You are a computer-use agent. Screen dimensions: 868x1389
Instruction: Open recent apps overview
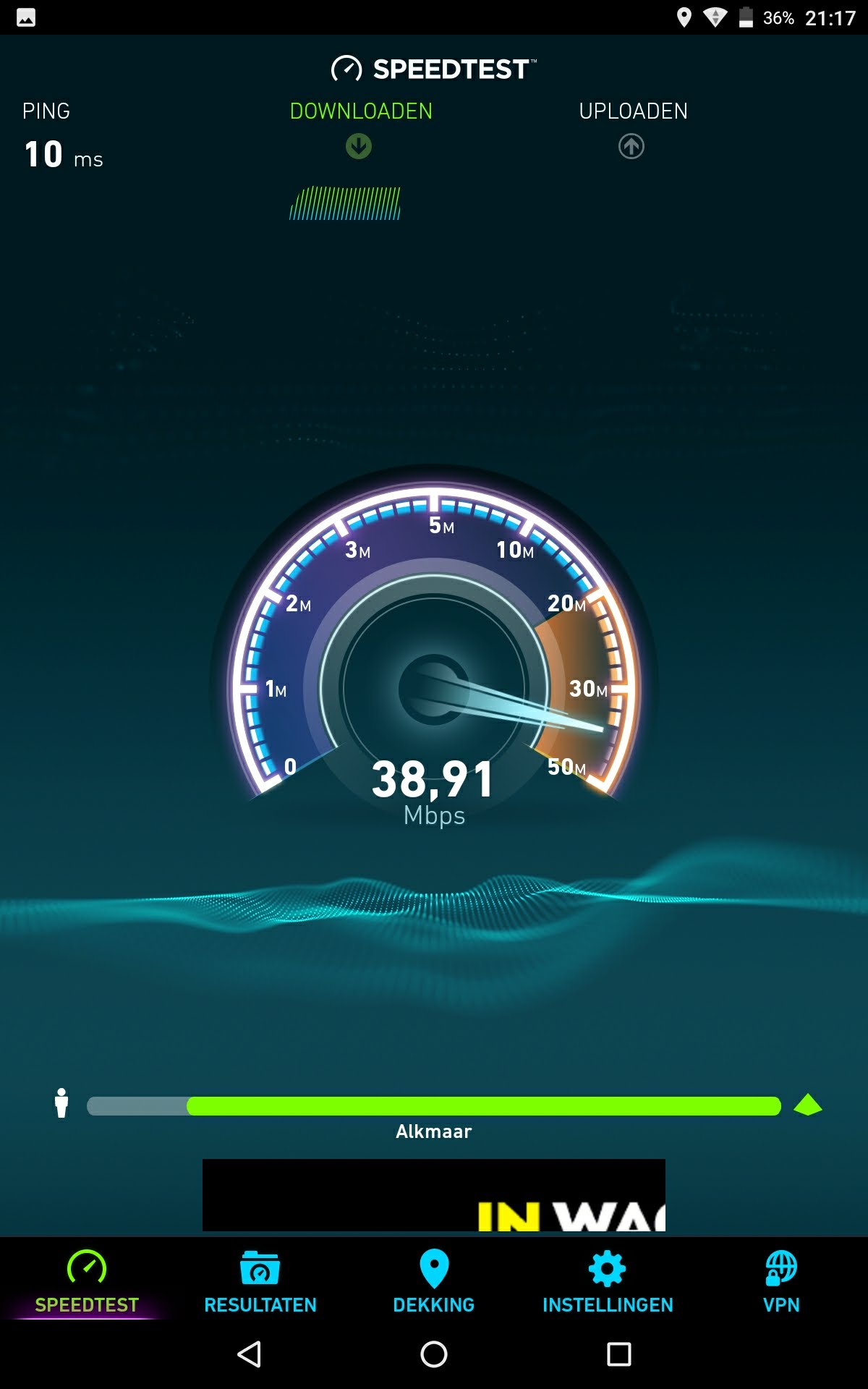pyautogui.click(x=618, y=1354)
